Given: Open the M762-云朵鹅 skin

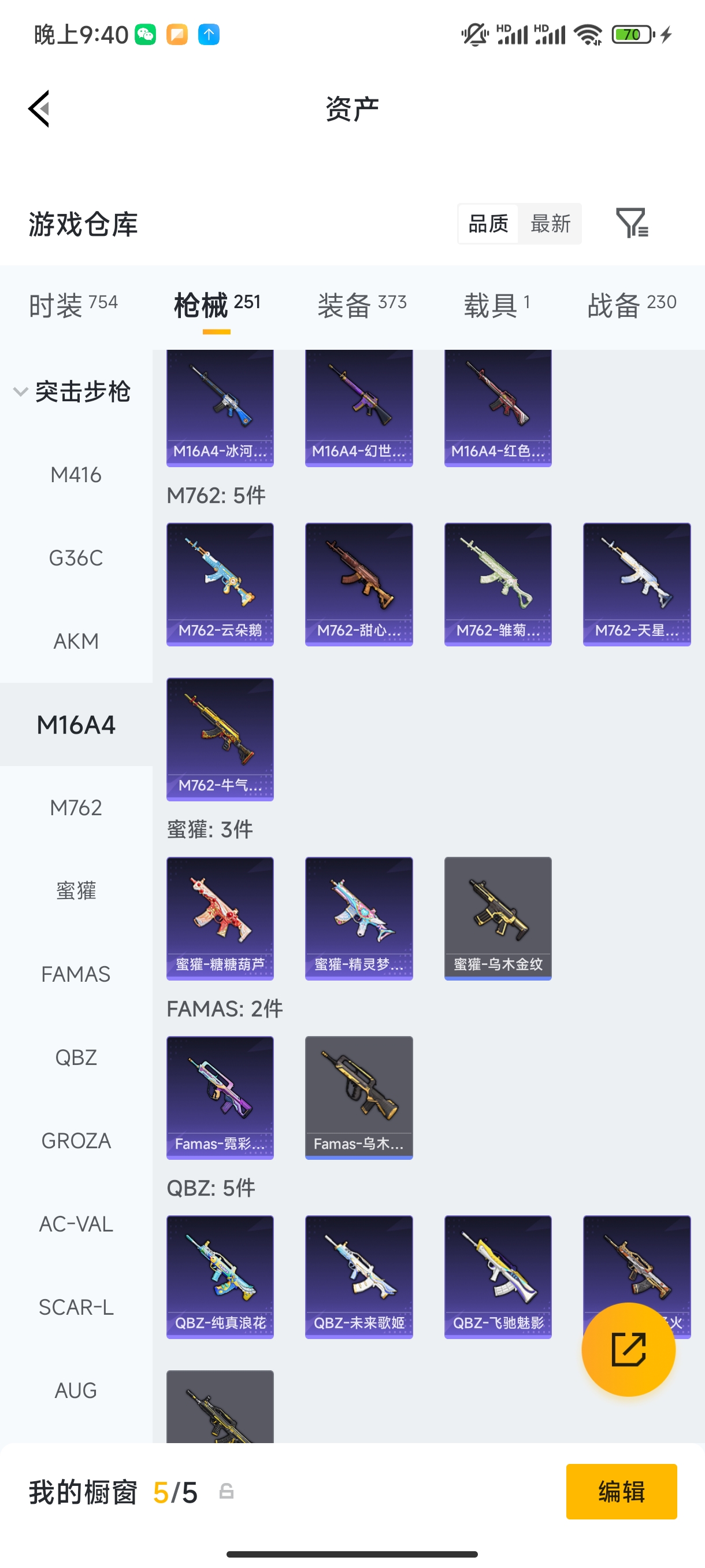Looking at the screenshot, I should 220,584.
